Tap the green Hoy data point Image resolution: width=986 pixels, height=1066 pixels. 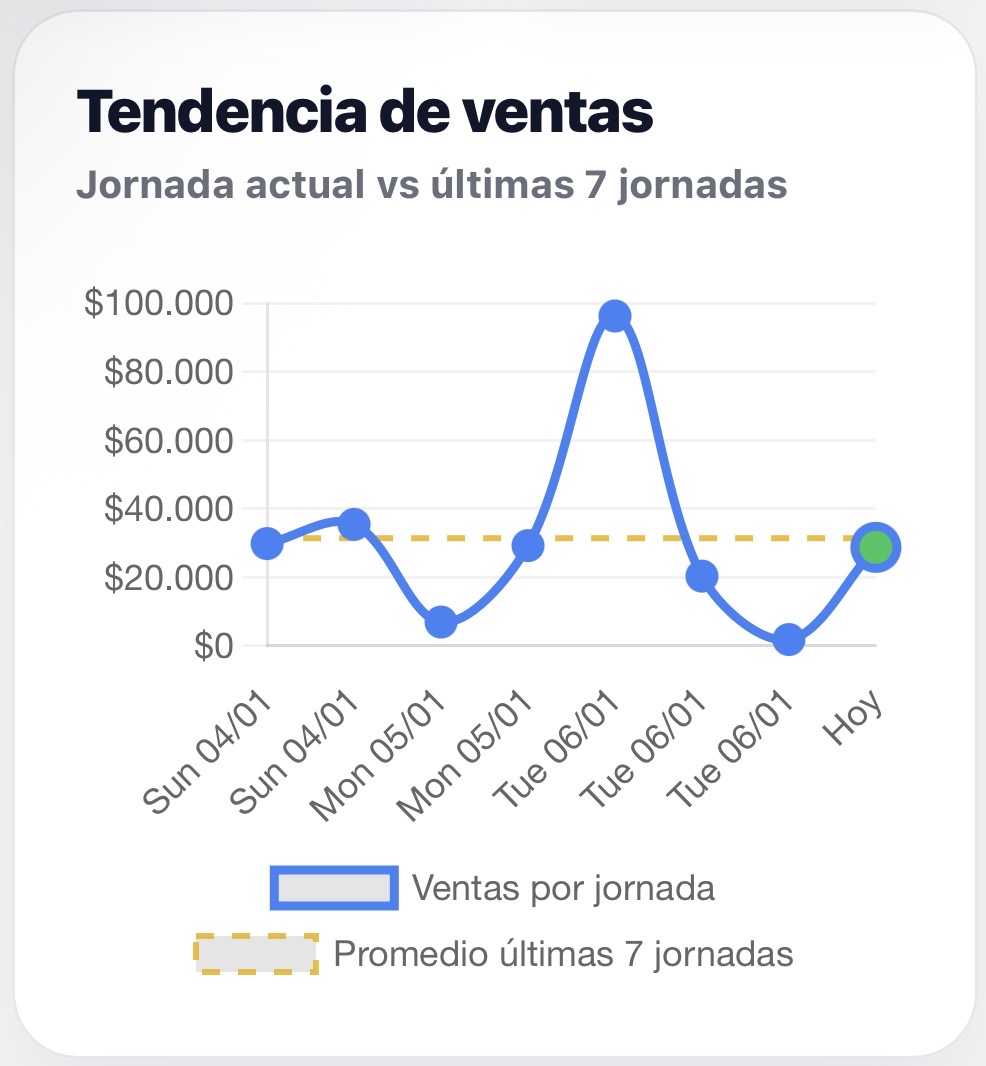click(875, 547)
